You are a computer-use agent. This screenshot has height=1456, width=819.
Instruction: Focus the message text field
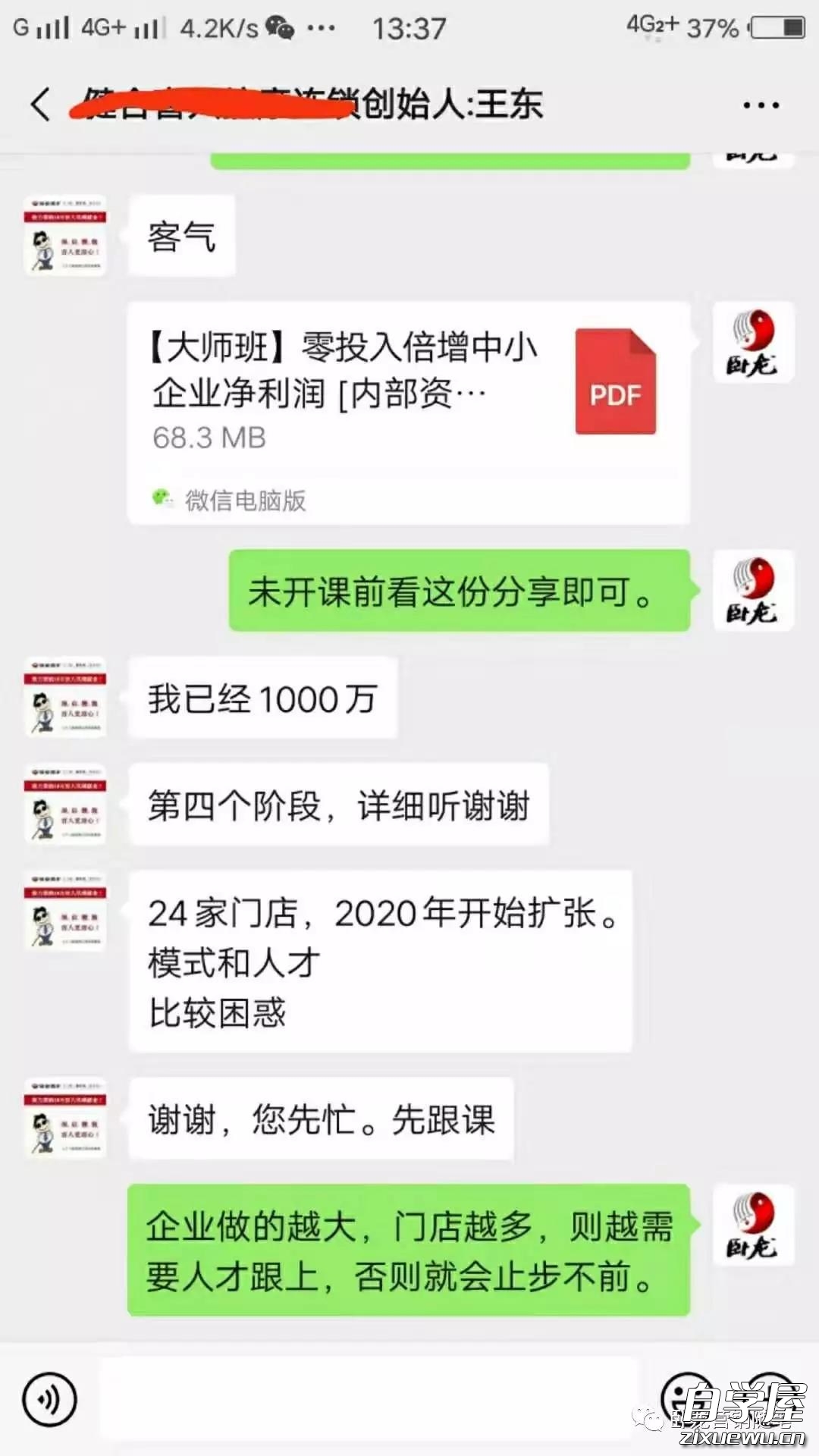(370, 1398)
